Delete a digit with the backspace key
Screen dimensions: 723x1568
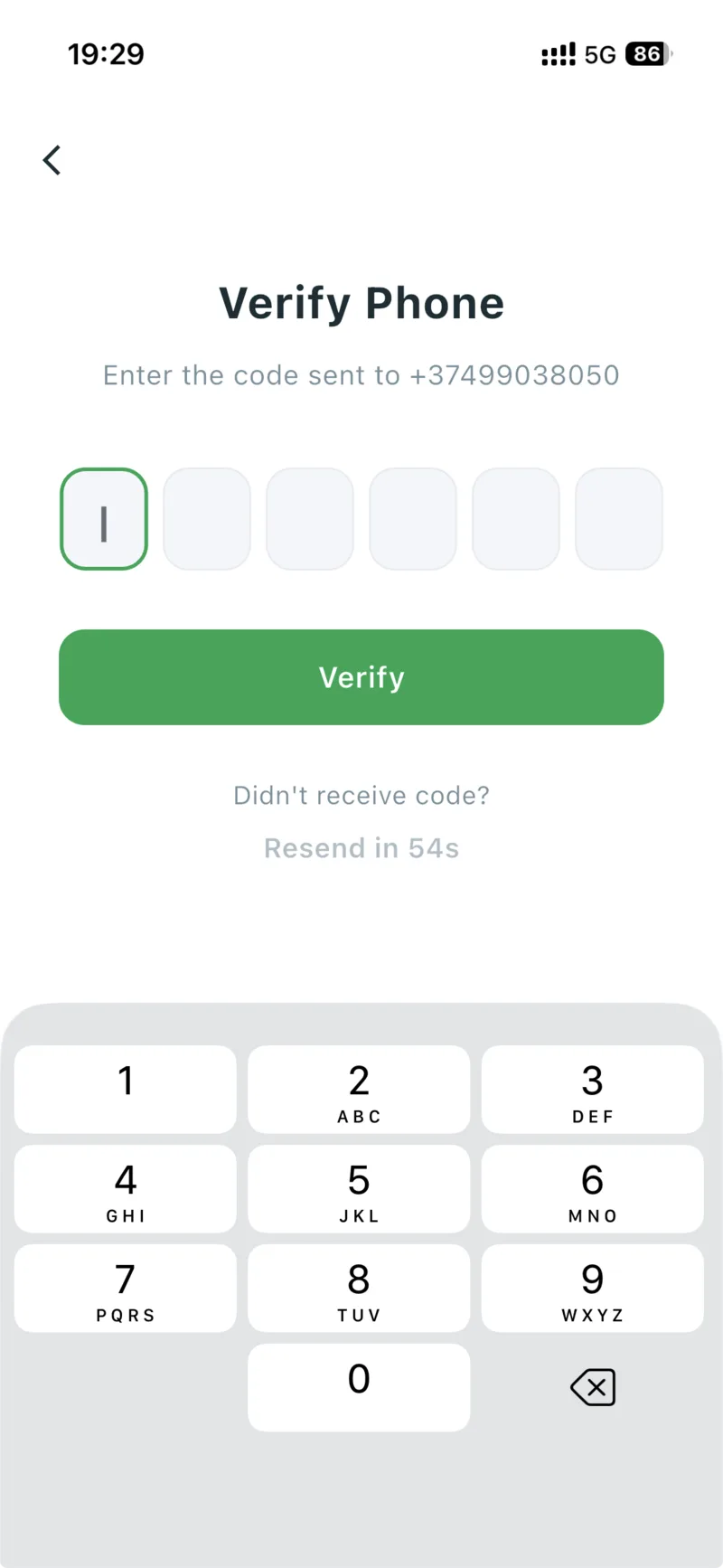pos(593,1386)
